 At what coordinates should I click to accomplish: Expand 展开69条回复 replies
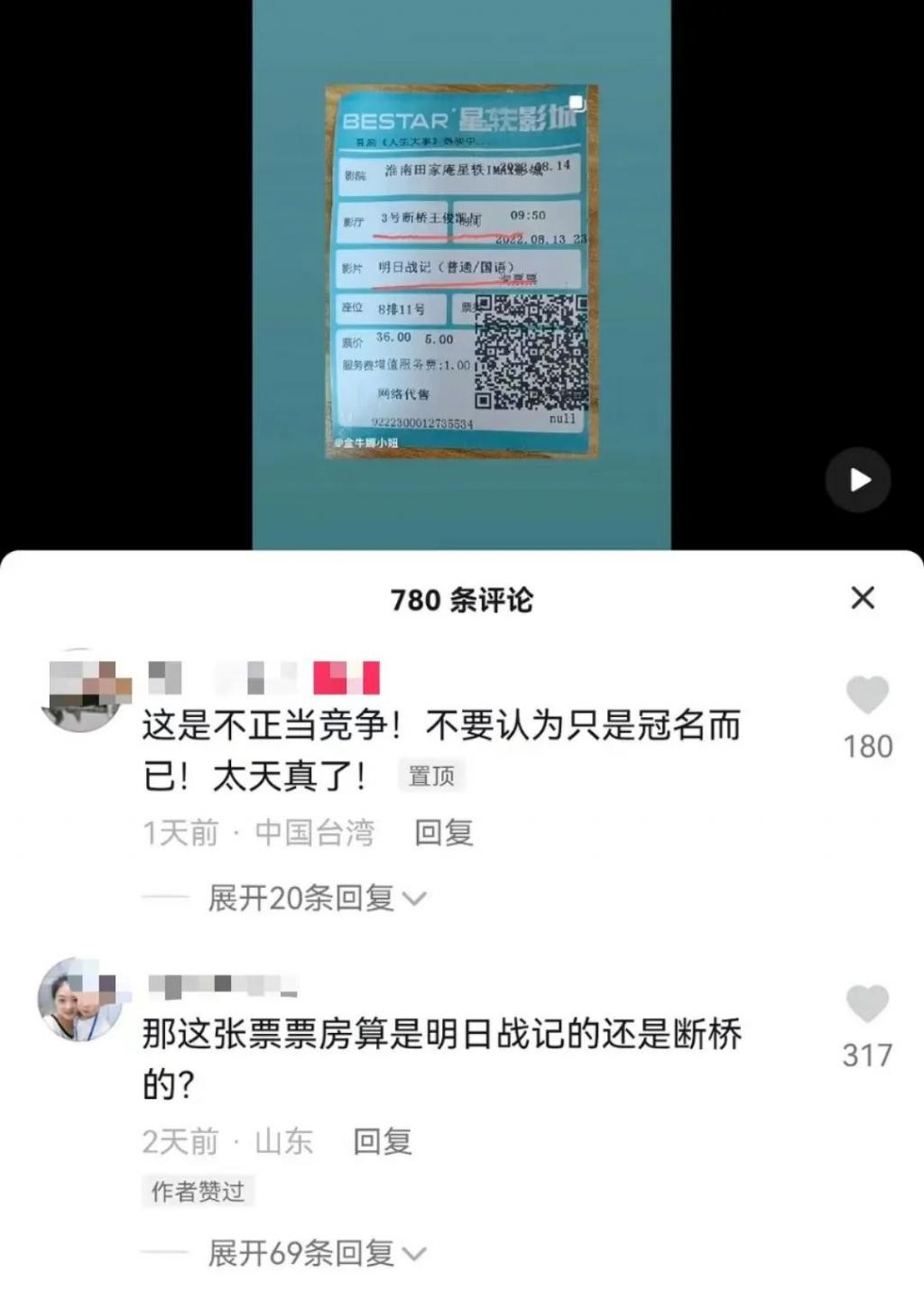click(316, 1253)
